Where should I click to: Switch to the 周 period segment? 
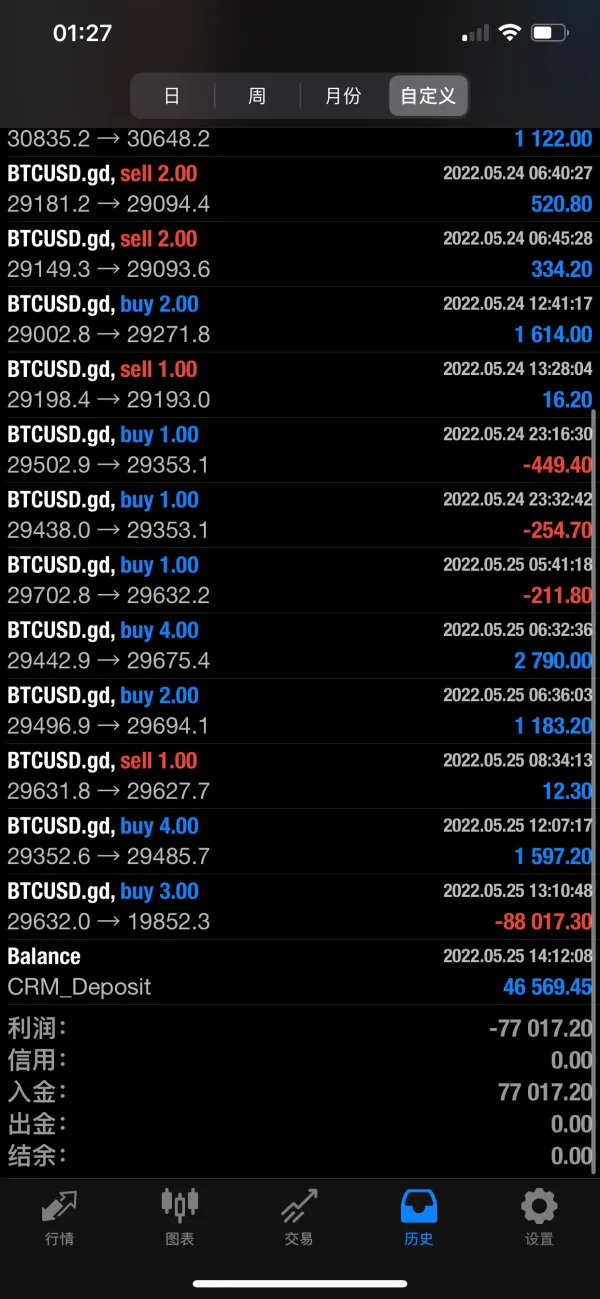[257, 97]
